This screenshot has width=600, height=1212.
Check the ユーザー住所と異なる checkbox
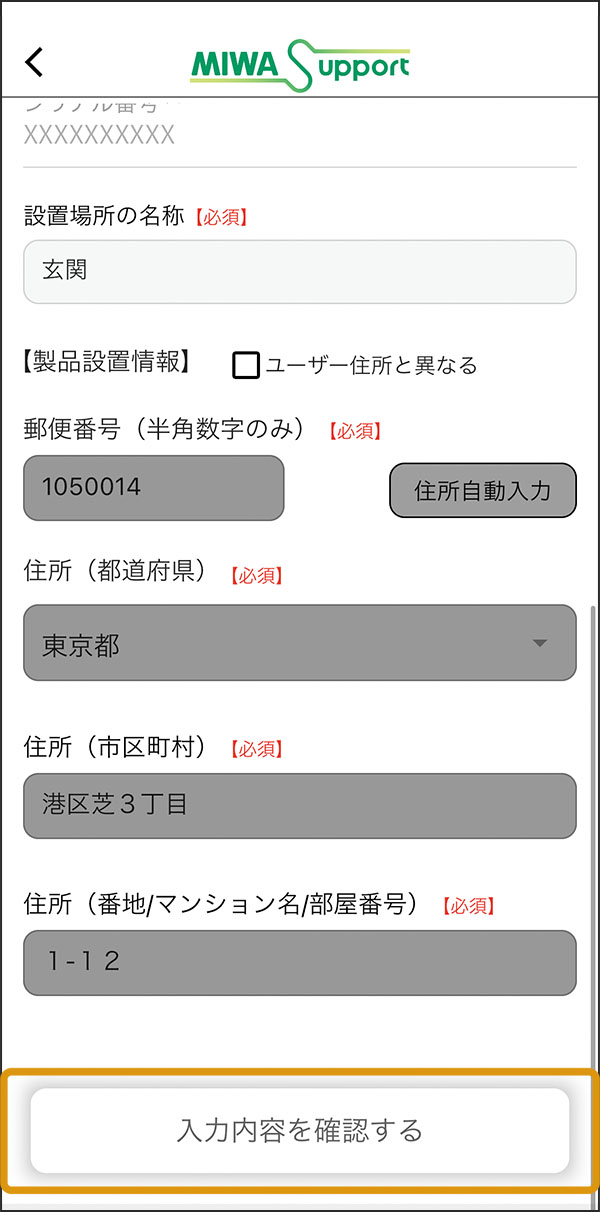tap(246, 365)
